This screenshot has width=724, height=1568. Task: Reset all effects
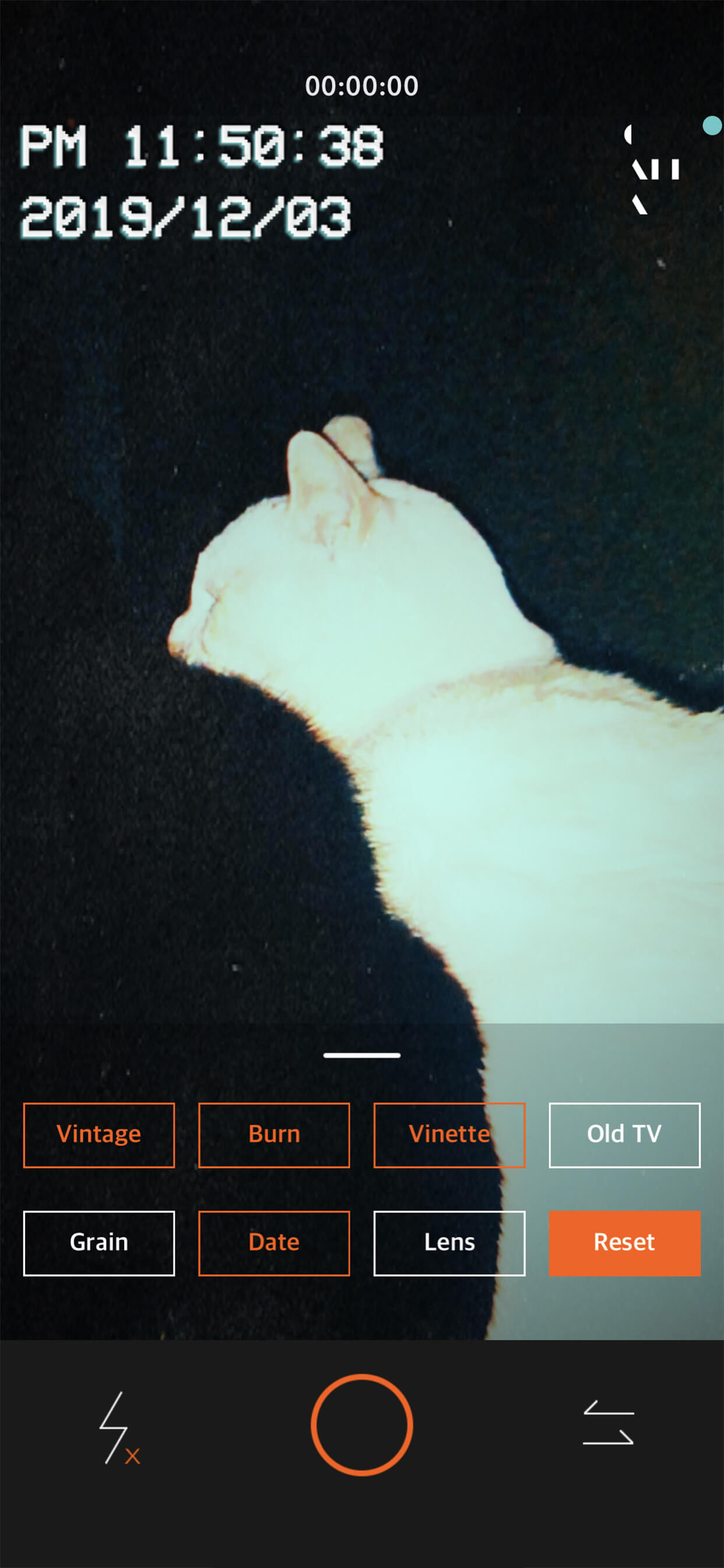[x=624, y=1243]
